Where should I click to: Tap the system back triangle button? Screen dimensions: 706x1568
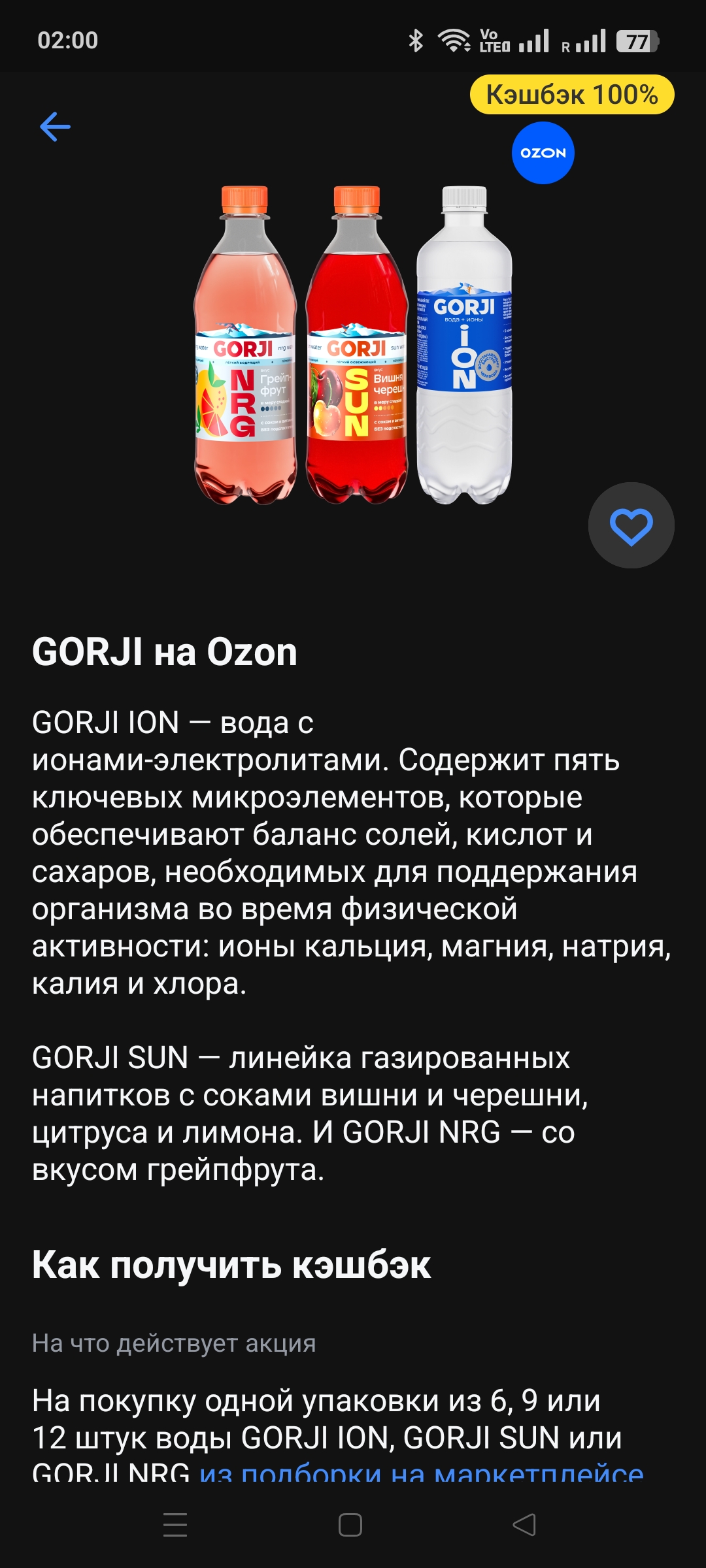coord(524,1525)
